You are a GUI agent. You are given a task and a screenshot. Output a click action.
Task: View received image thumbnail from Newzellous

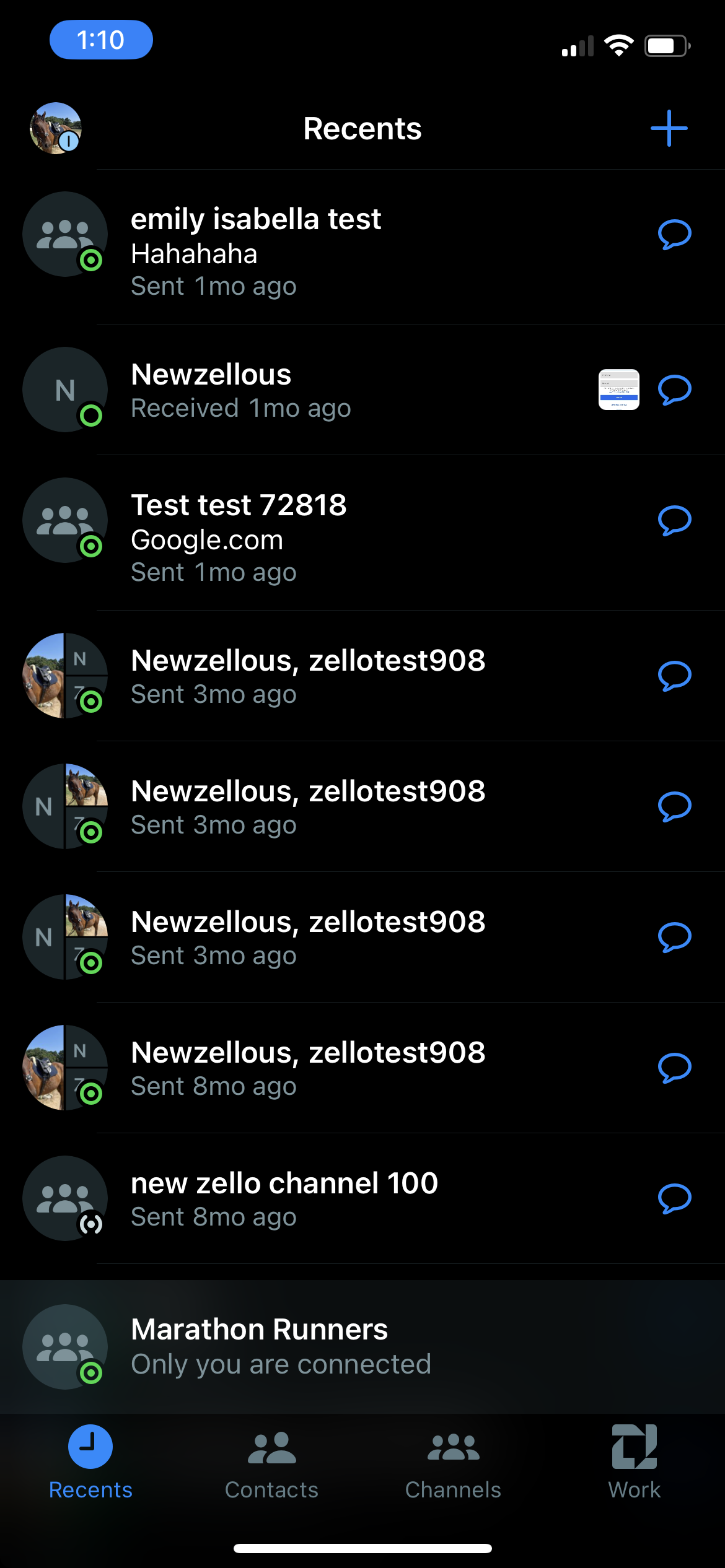(x=618, y=390)
